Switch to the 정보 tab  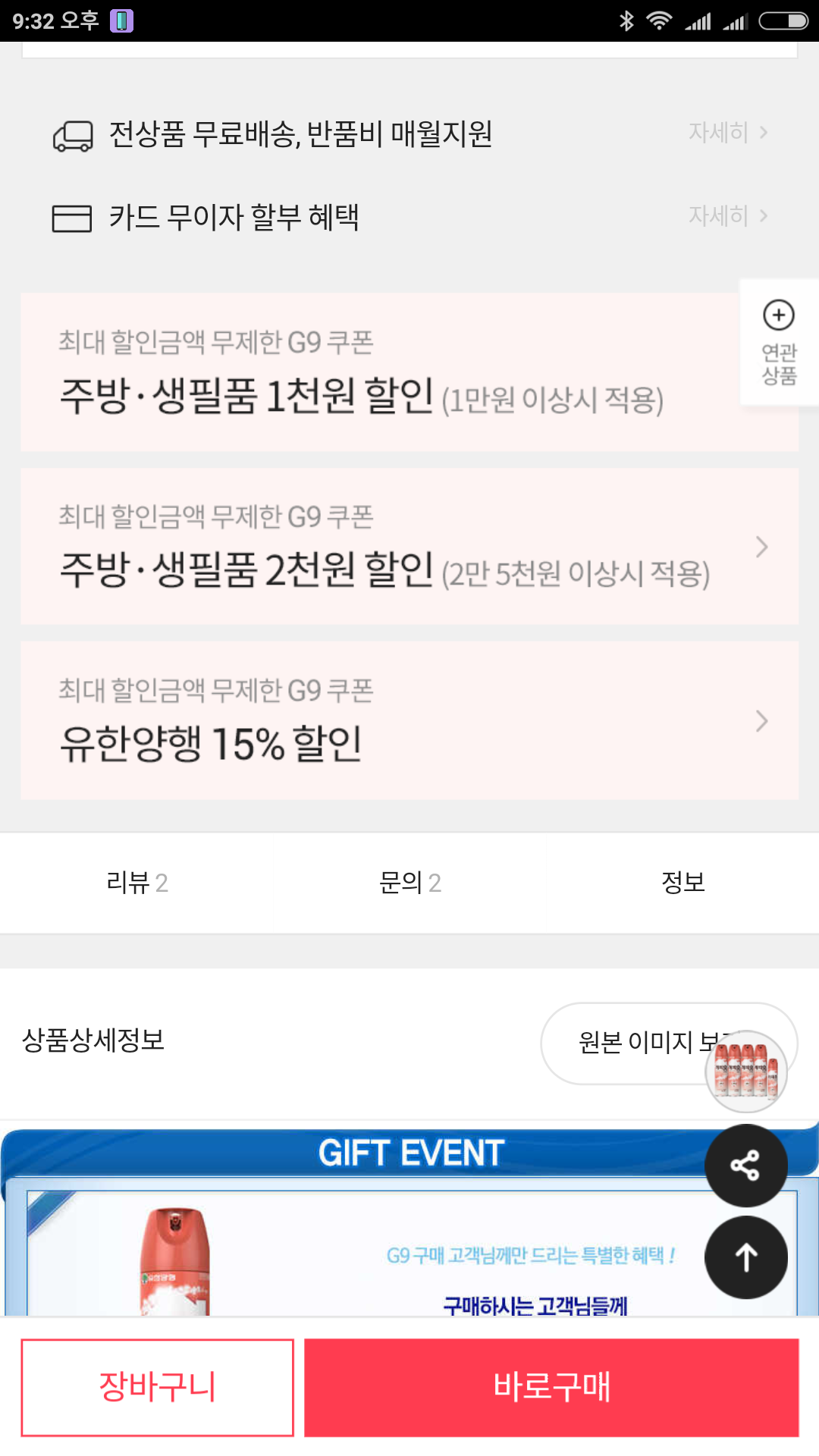click(x=682, y=883)
